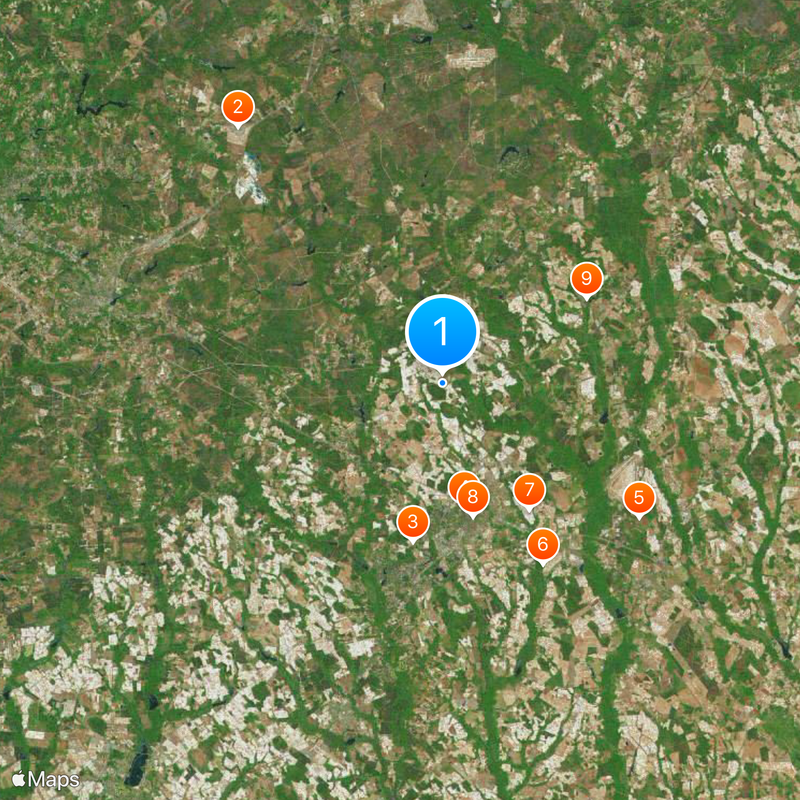Tap map pin number 6
This screenshot has height=800, width=800.
542,544
